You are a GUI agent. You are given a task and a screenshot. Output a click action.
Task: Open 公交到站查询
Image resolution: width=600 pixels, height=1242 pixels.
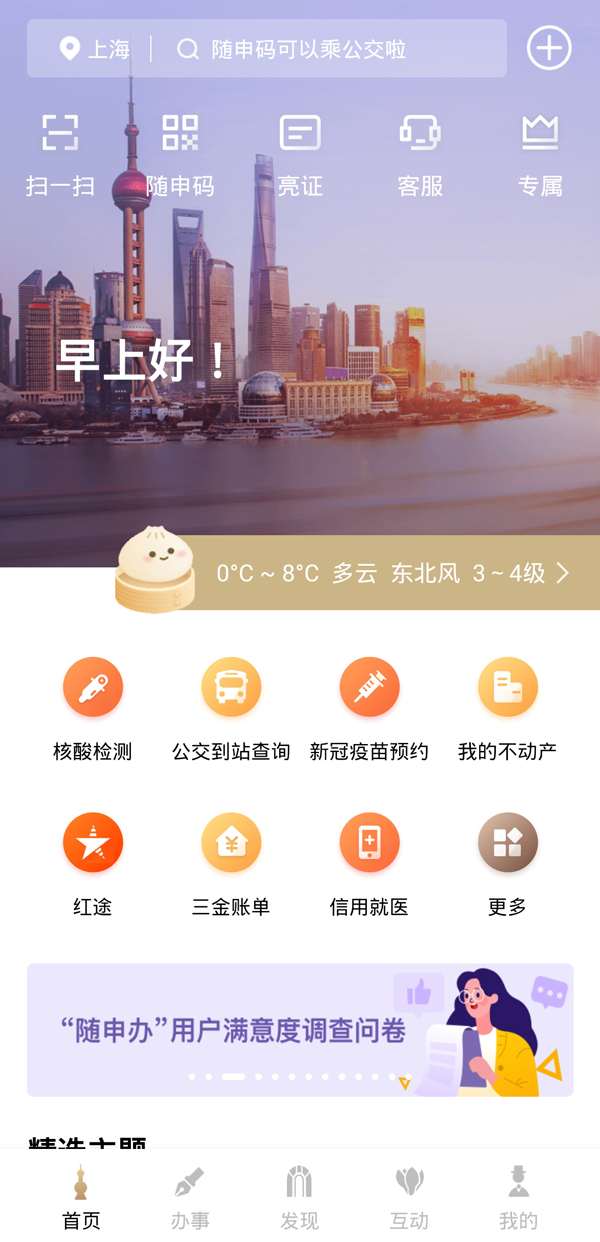(x=231, y=708)
